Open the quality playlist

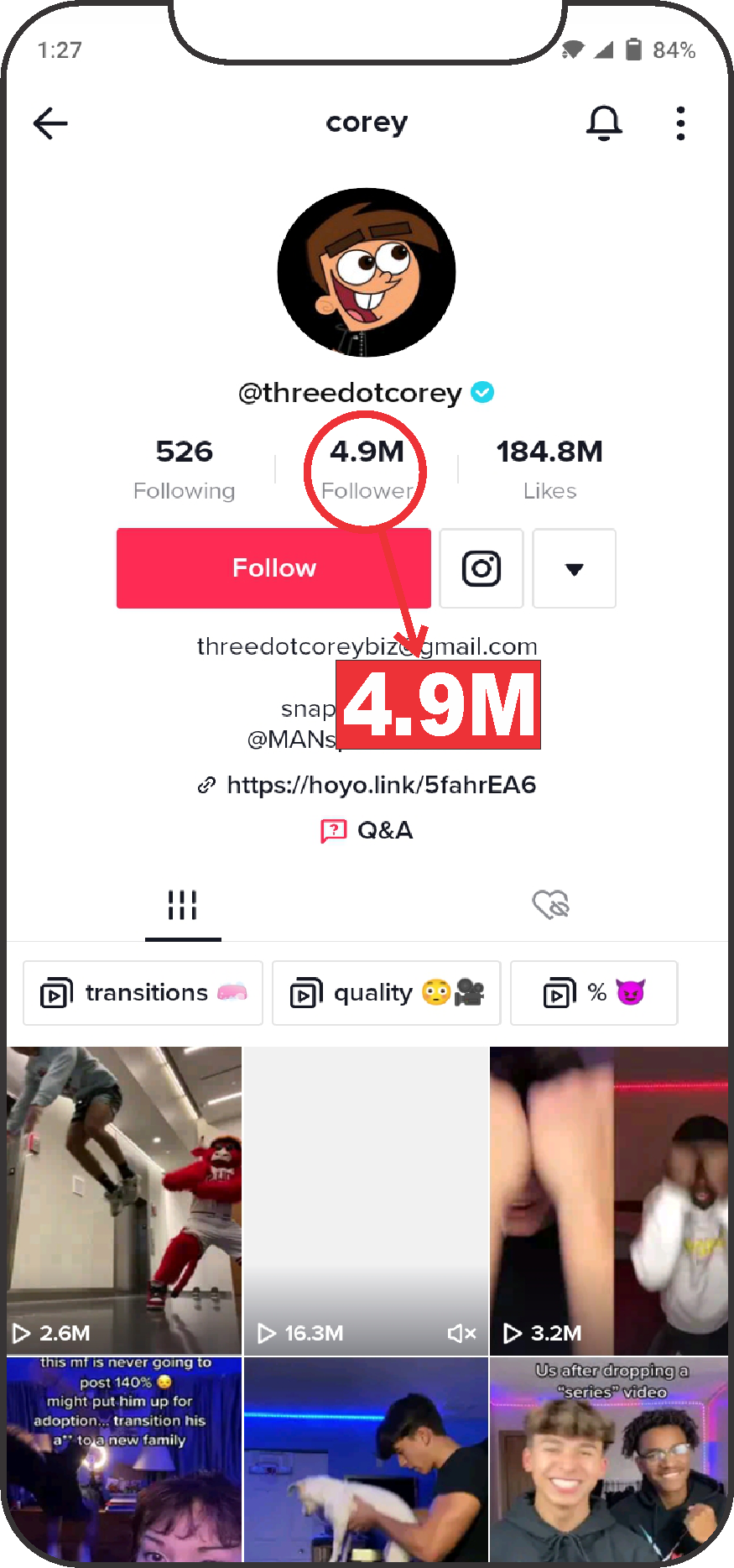click(387, 993)
